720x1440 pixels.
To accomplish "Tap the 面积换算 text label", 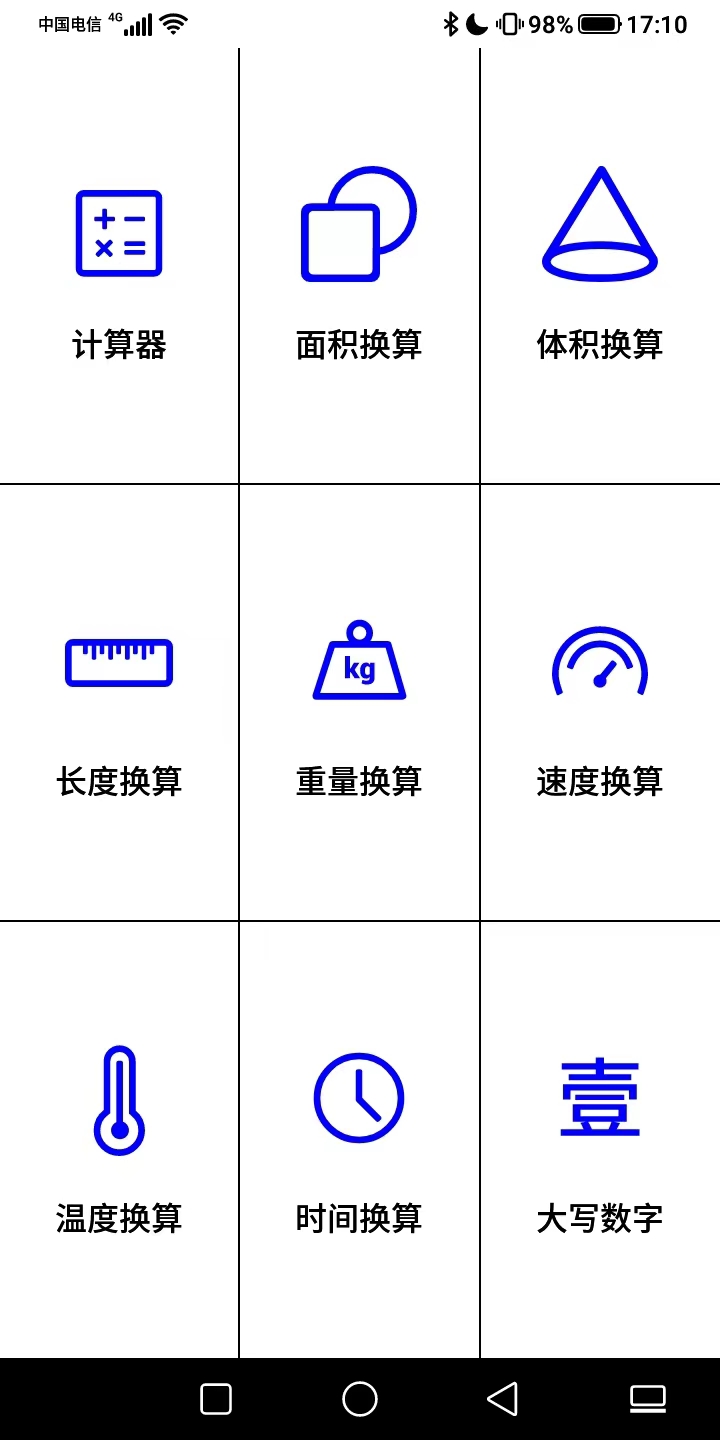I will tap(358, 344).
